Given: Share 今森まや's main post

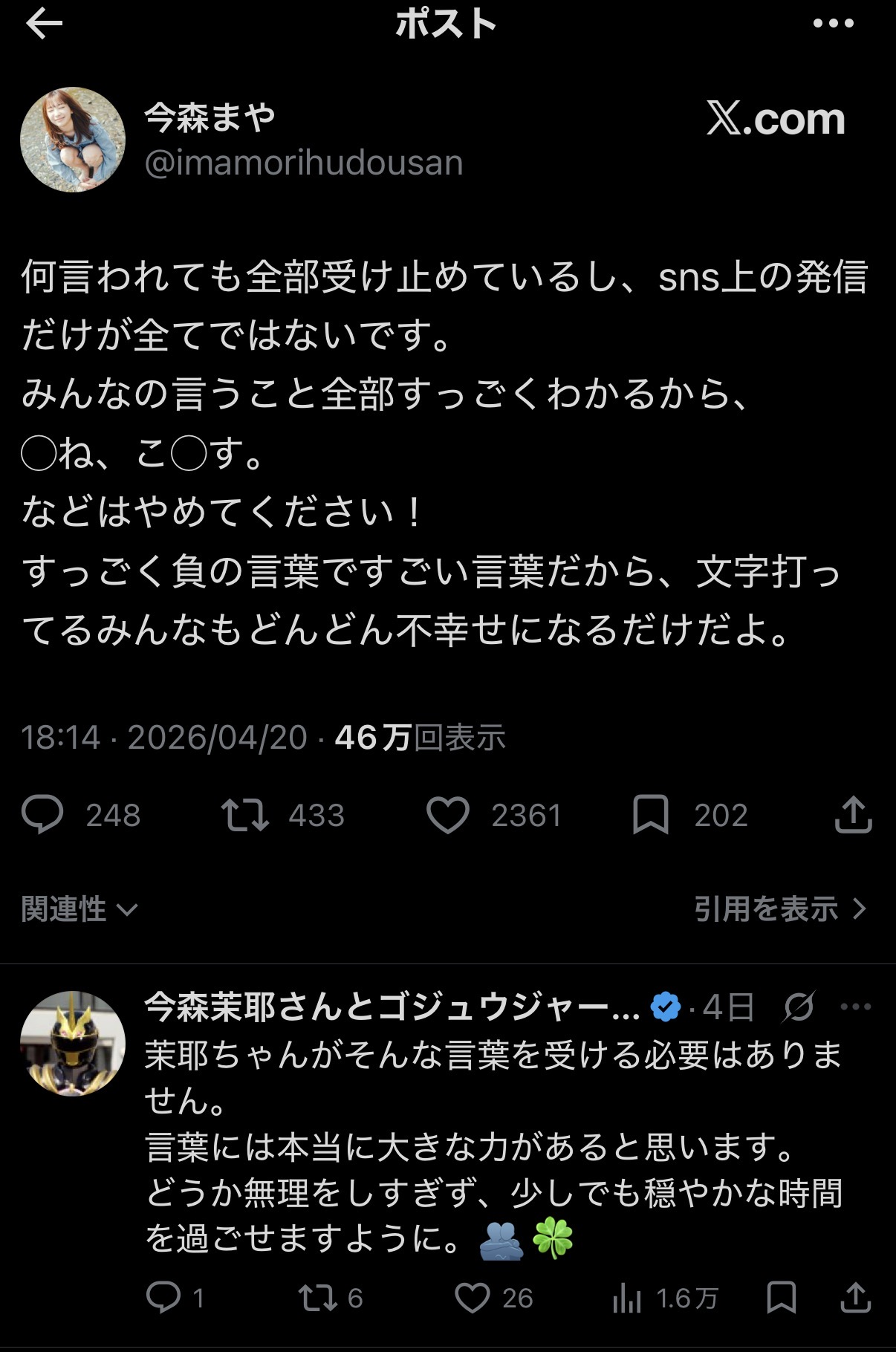Looking at the screenshot, I should pos(853,815).
